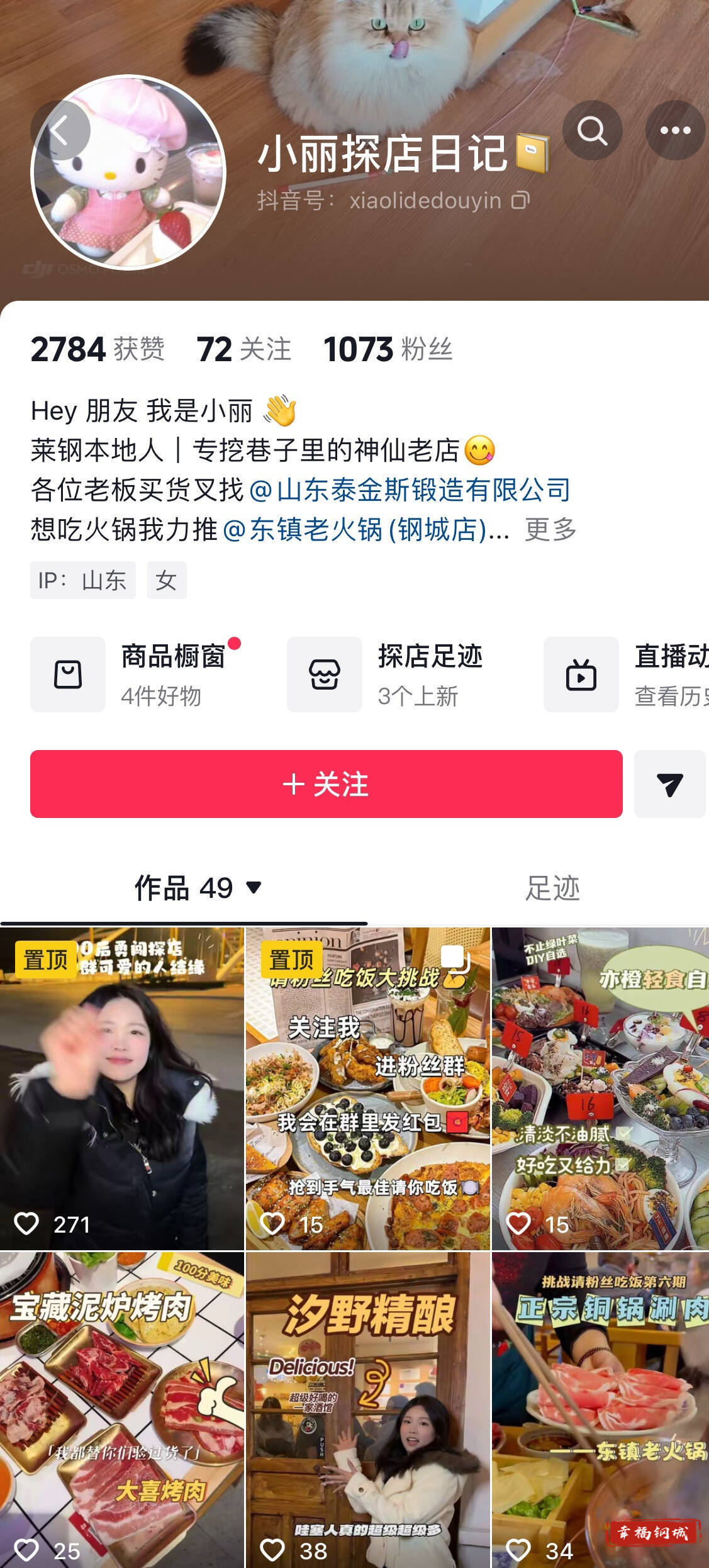Open the @东镇老火锅 (钢城店) mention link
Screen dimensions: 709x1568
pyautogui.click(x=366, y=529)
